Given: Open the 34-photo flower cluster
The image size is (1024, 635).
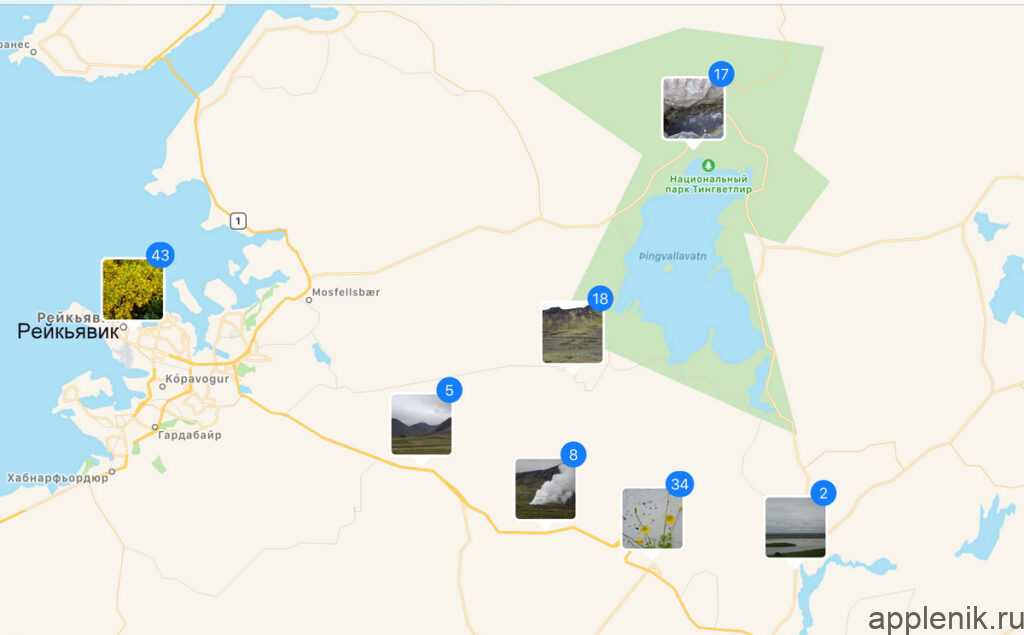Looking at the screenshot, I should [x=652, y=518].
